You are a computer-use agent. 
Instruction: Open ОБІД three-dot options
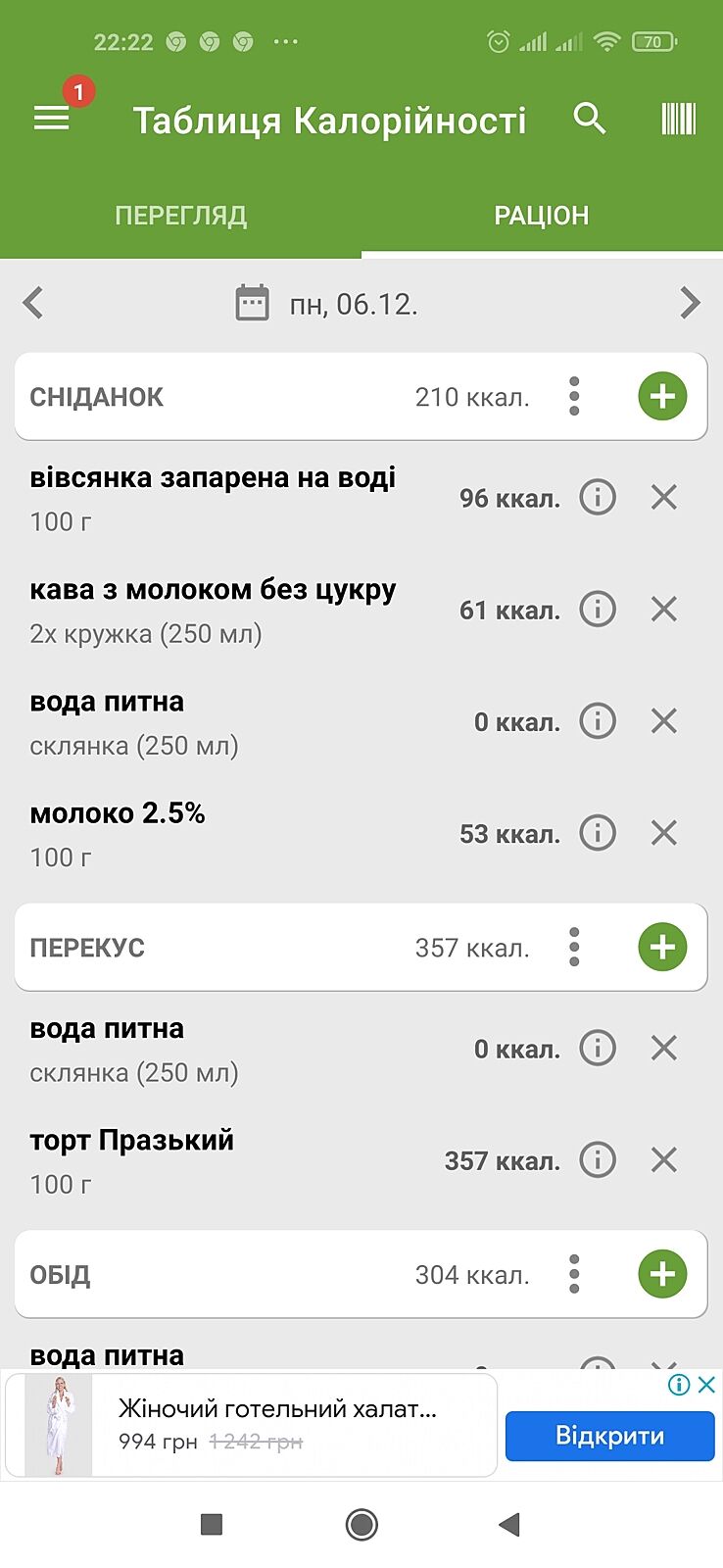tap(574, 1275)
